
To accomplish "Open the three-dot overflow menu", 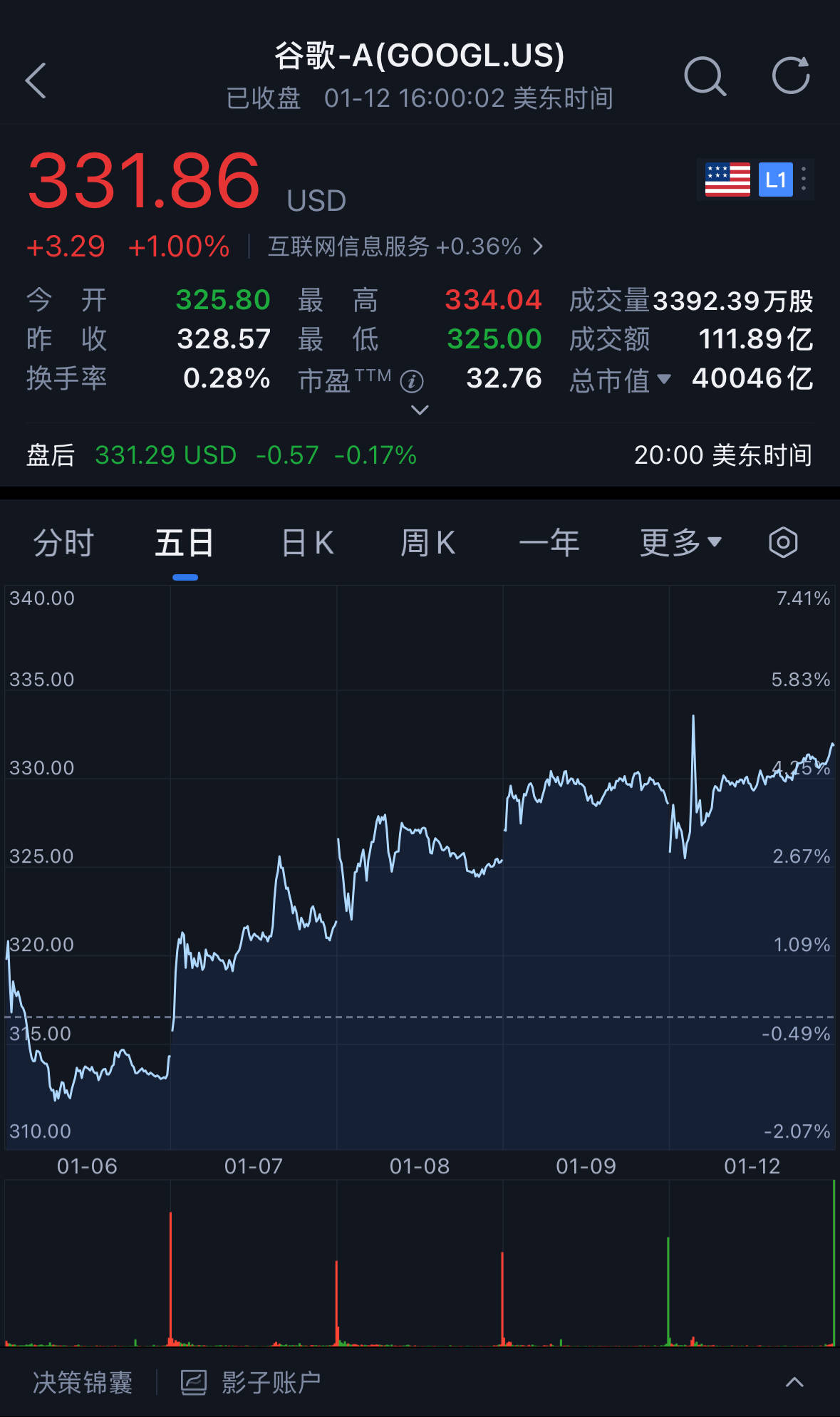I will tap(804, 180).
